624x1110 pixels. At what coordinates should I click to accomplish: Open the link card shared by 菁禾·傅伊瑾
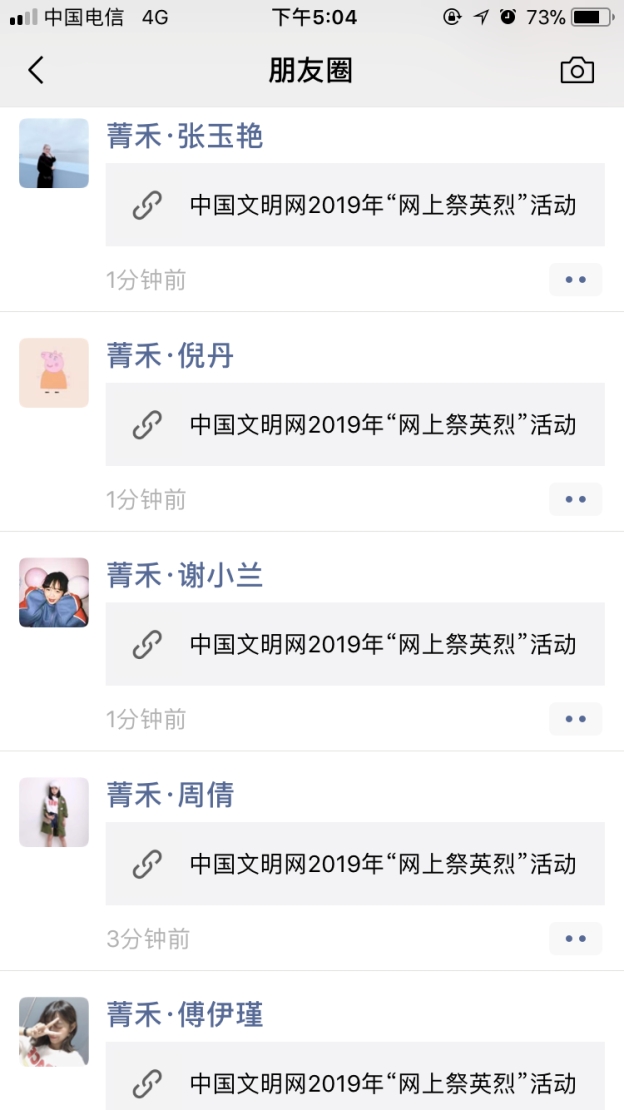355,1080
